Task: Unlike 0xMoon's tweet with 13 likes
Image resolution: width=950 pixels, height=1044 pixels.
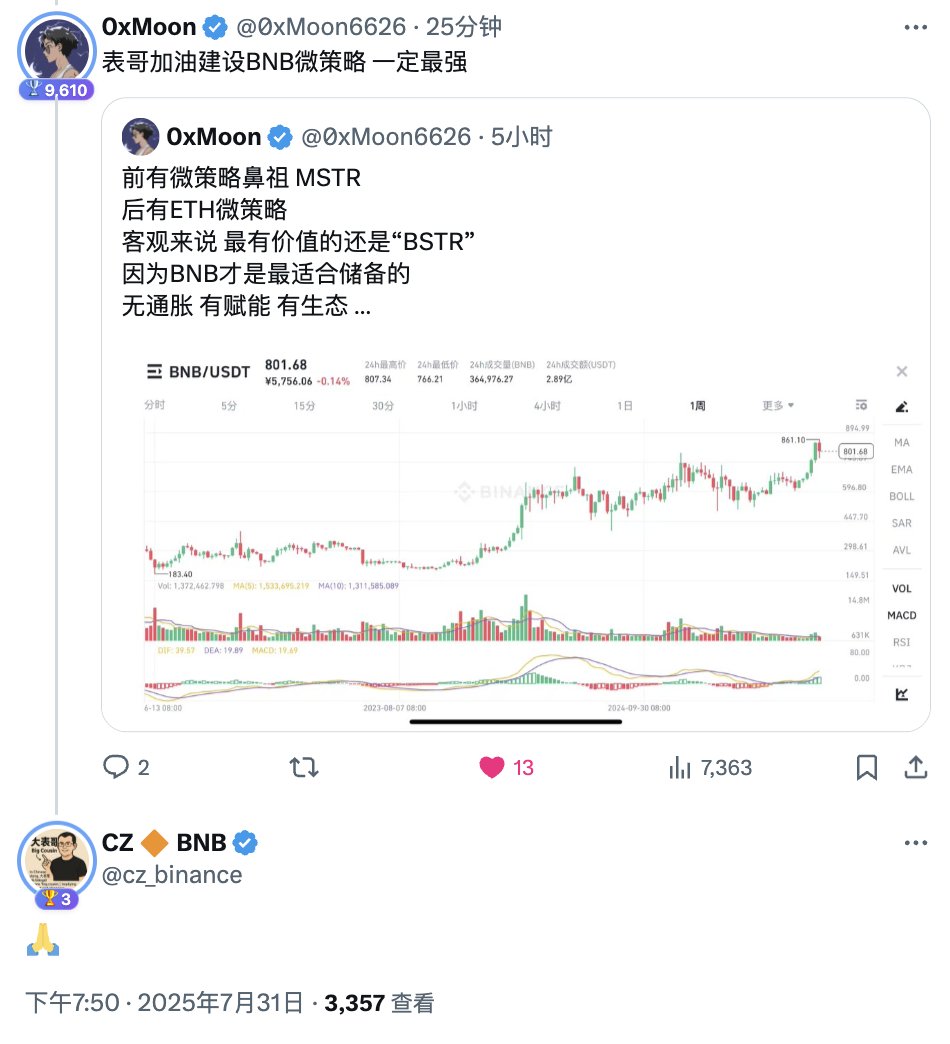Action: tap(492, 767)
